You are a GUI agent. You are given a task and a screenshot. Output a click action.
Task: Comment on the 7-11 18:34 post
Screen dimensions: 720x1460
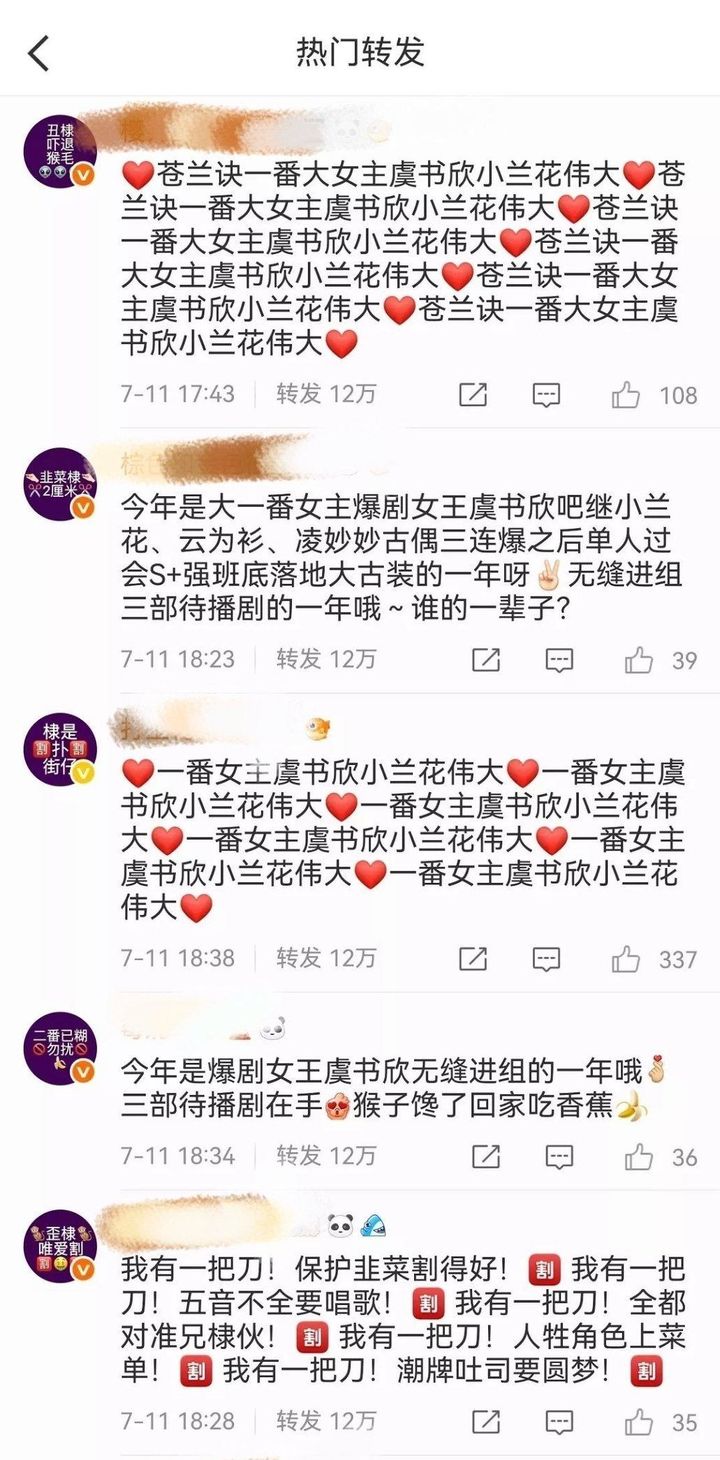point(559,1157)
